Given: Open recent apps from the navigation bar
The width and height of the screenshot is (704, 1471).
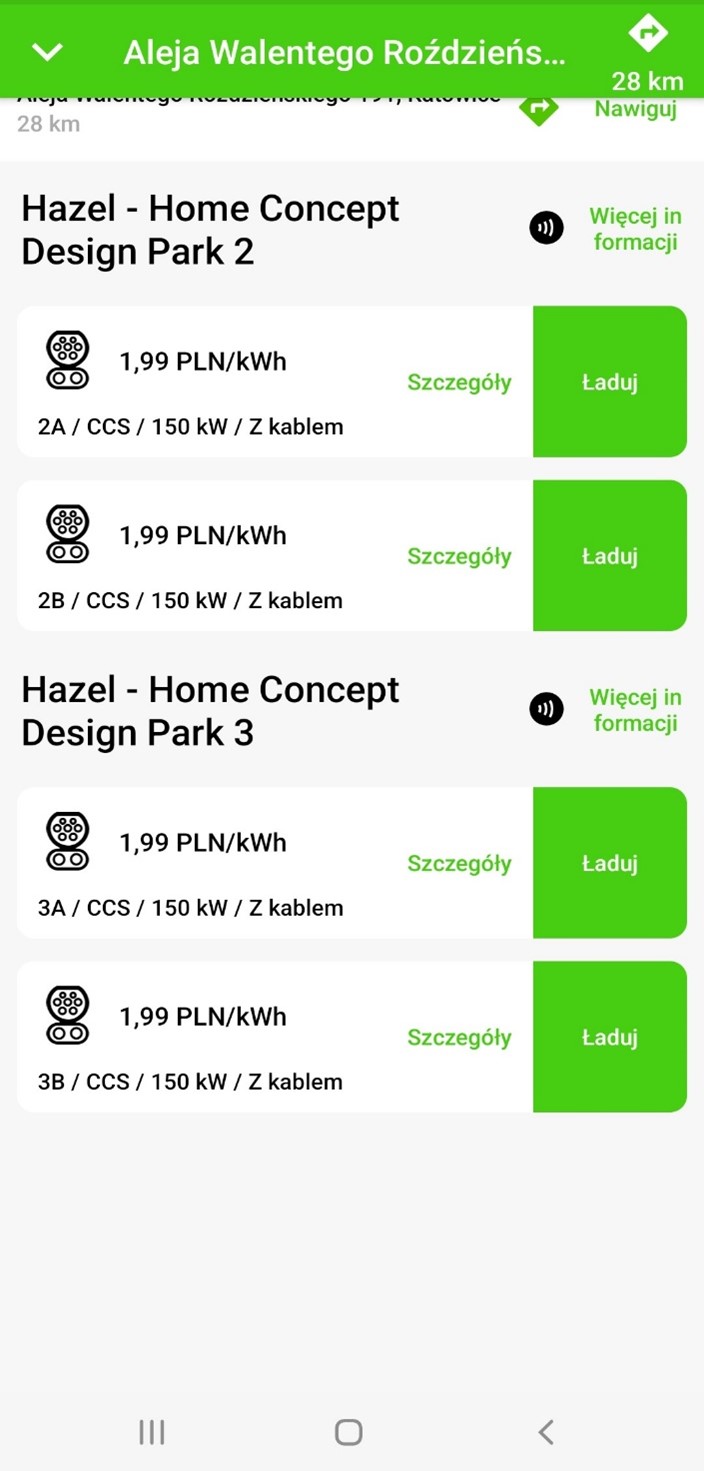Looking at the screenshot, I should 151,1432.
